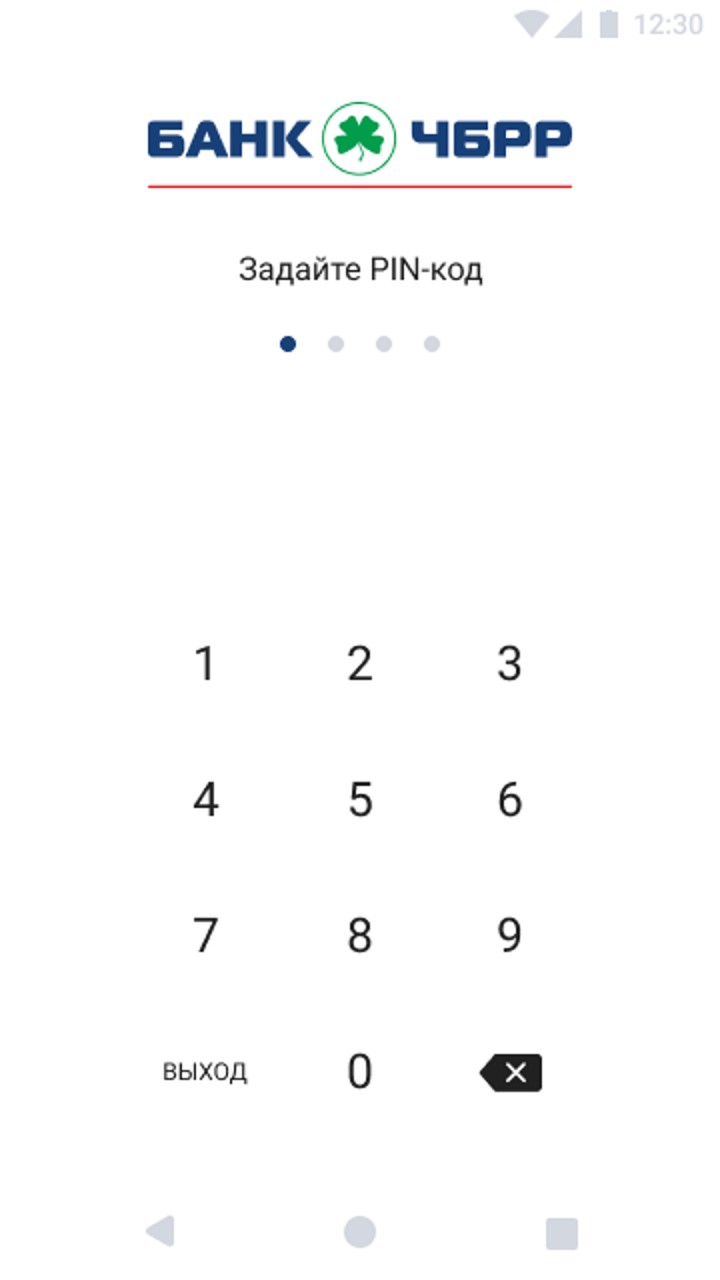Viewport: 720px width, 1280px height.
Task: Enter digit 5 for the PIN
Action: (x=360, y=800)
